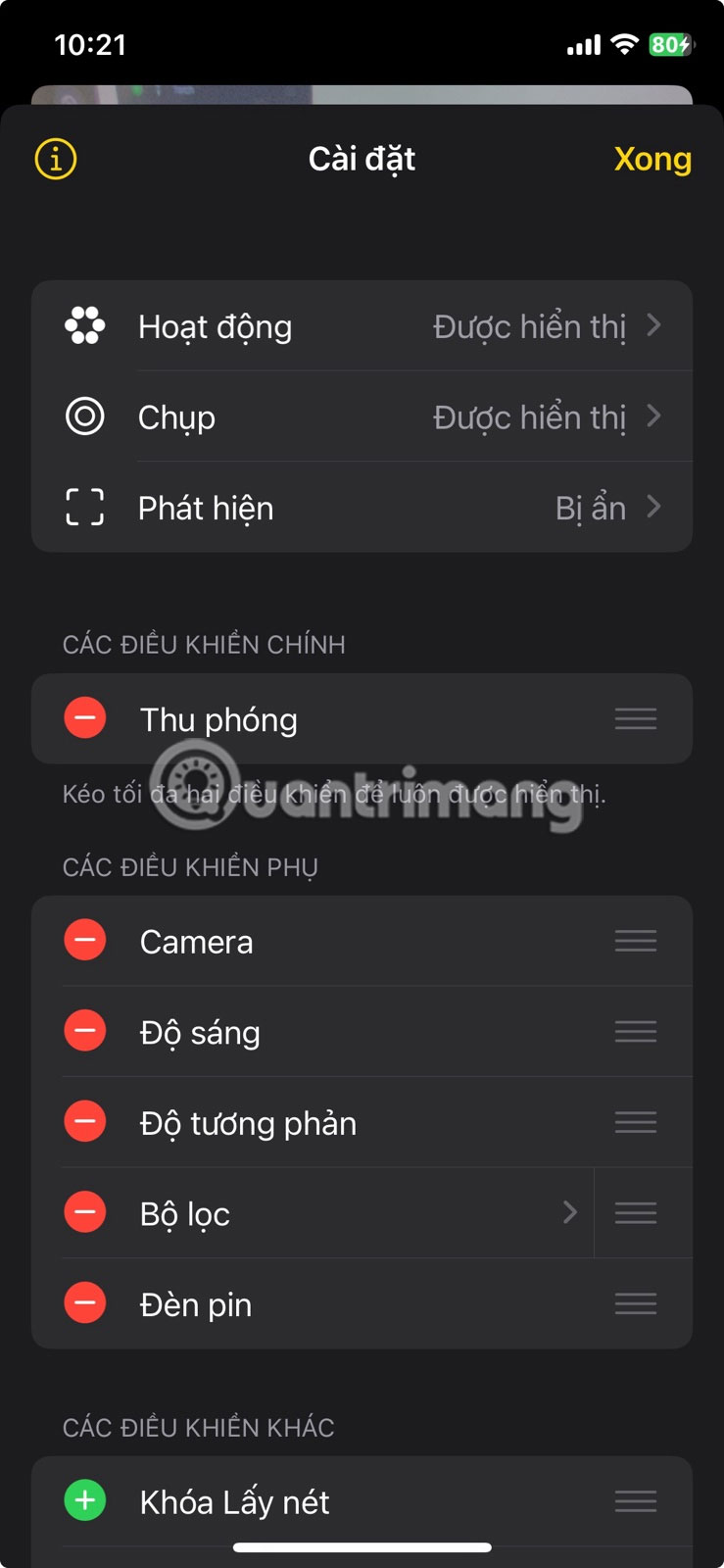Open the info icon in the header
724x1568 pixels.
pyautogui.click(x=56, y=159)
